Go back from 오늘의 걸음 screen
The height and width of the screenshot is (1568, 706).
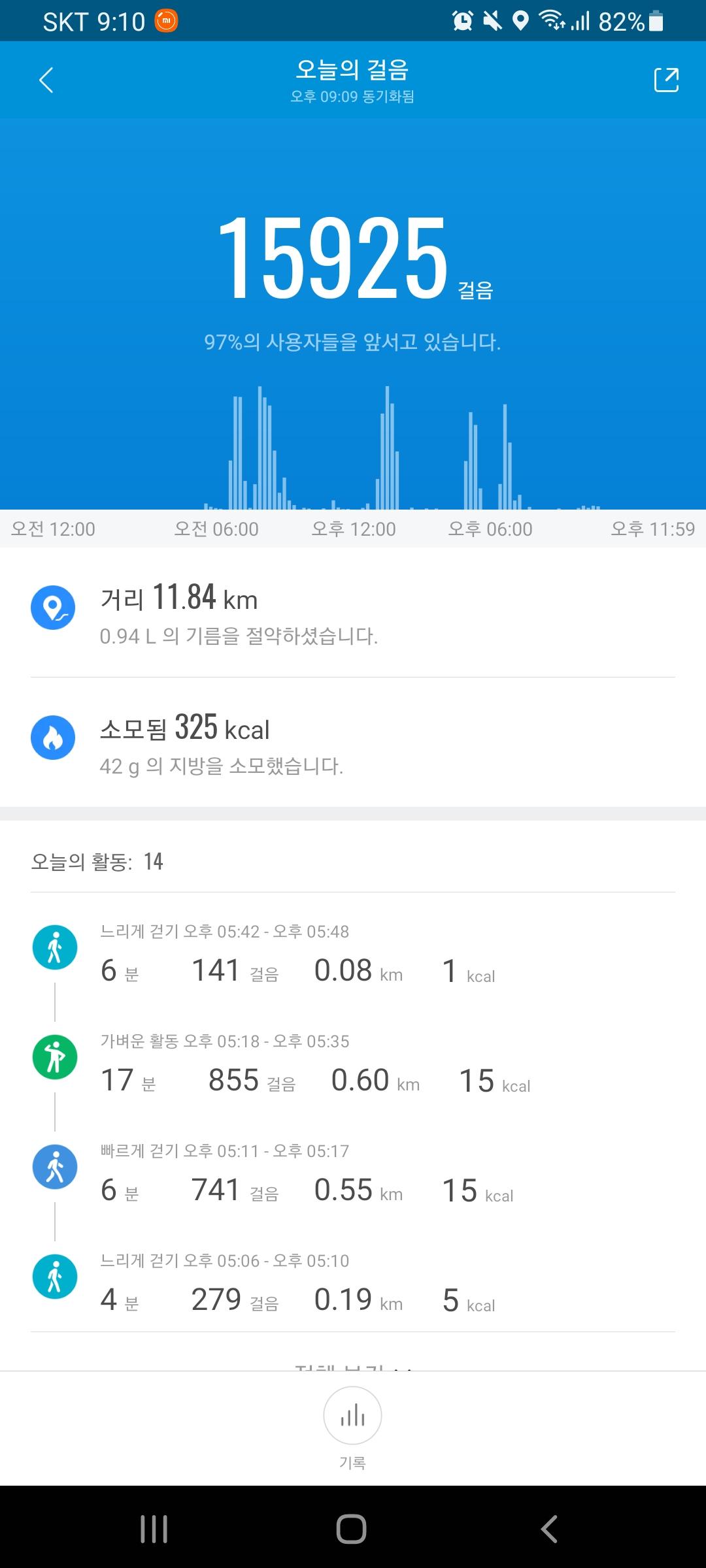[46, 80]
